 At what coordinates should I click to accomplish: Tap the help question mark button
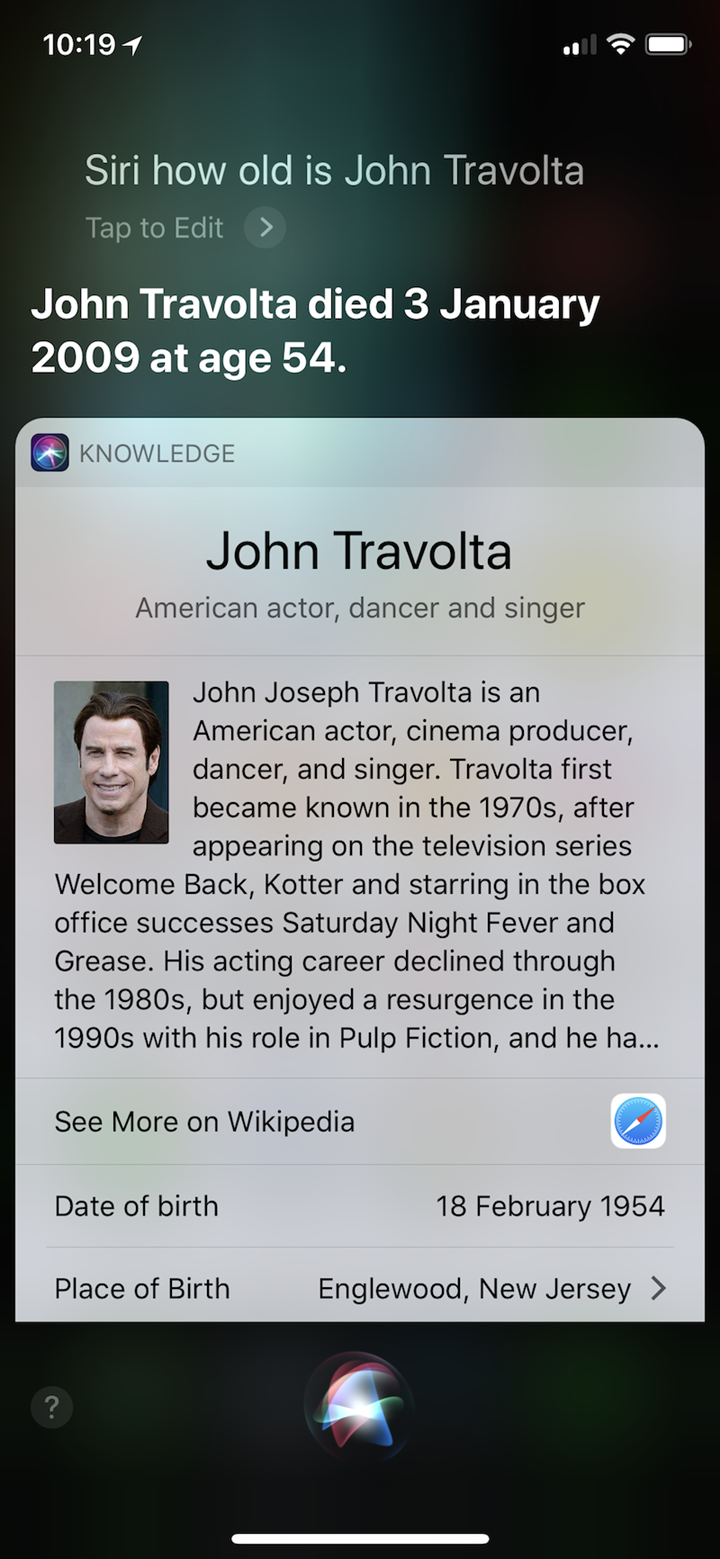point(51,1406)
